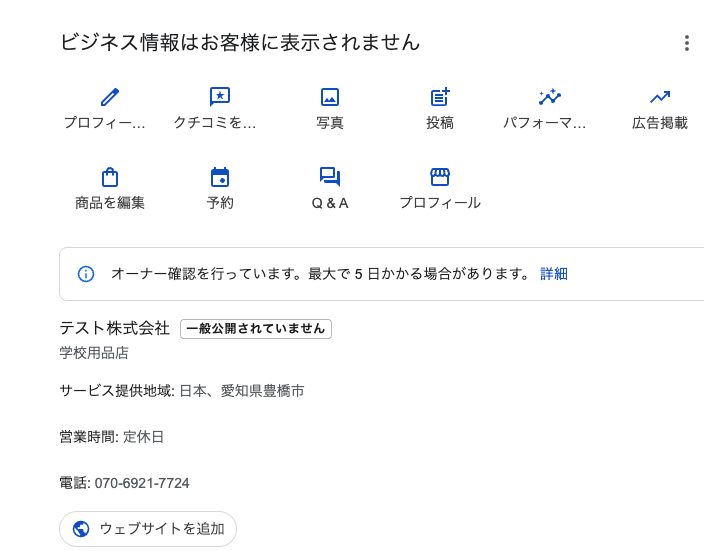The image size is (704, 551).
Task: Follow the 詳細 link about owner verification
Action: coord(554,274)
